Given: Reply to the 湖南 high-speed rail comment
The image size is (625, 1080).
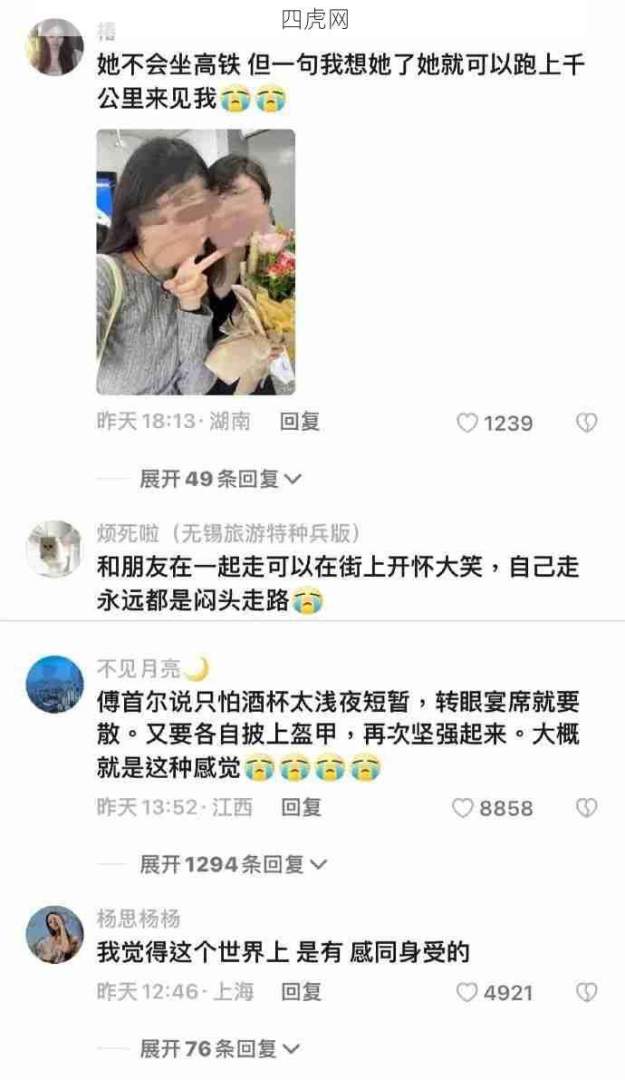Looking at the screenshot, I should [300, 422].
